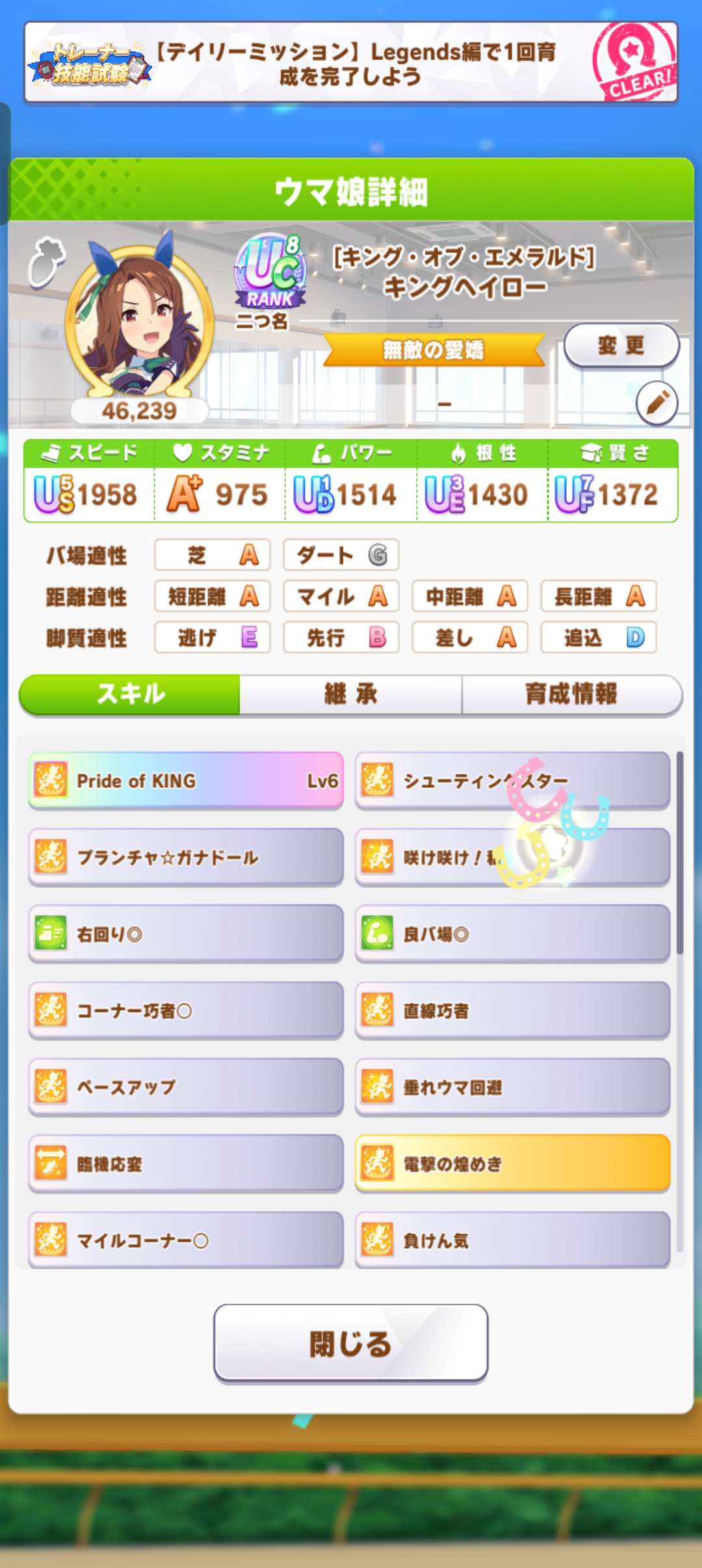View the ブランチャ☆ガナドール skill

pyautogui.click(x=186, y=857)
